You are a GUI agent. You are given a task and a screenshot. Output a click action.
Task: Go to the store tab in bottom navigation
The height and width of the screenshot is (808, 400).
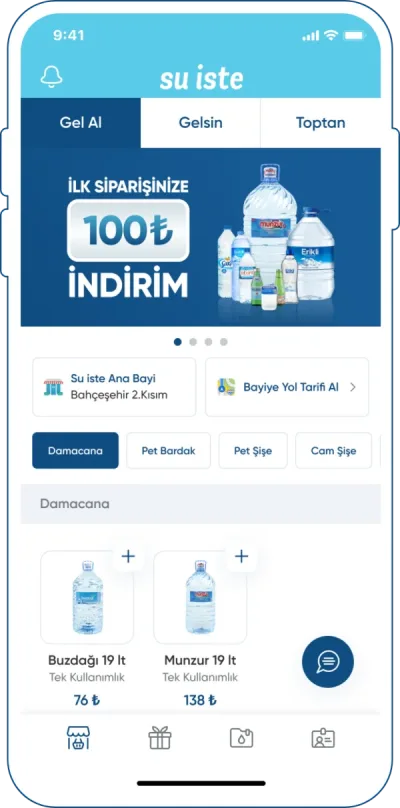point(78,738)
